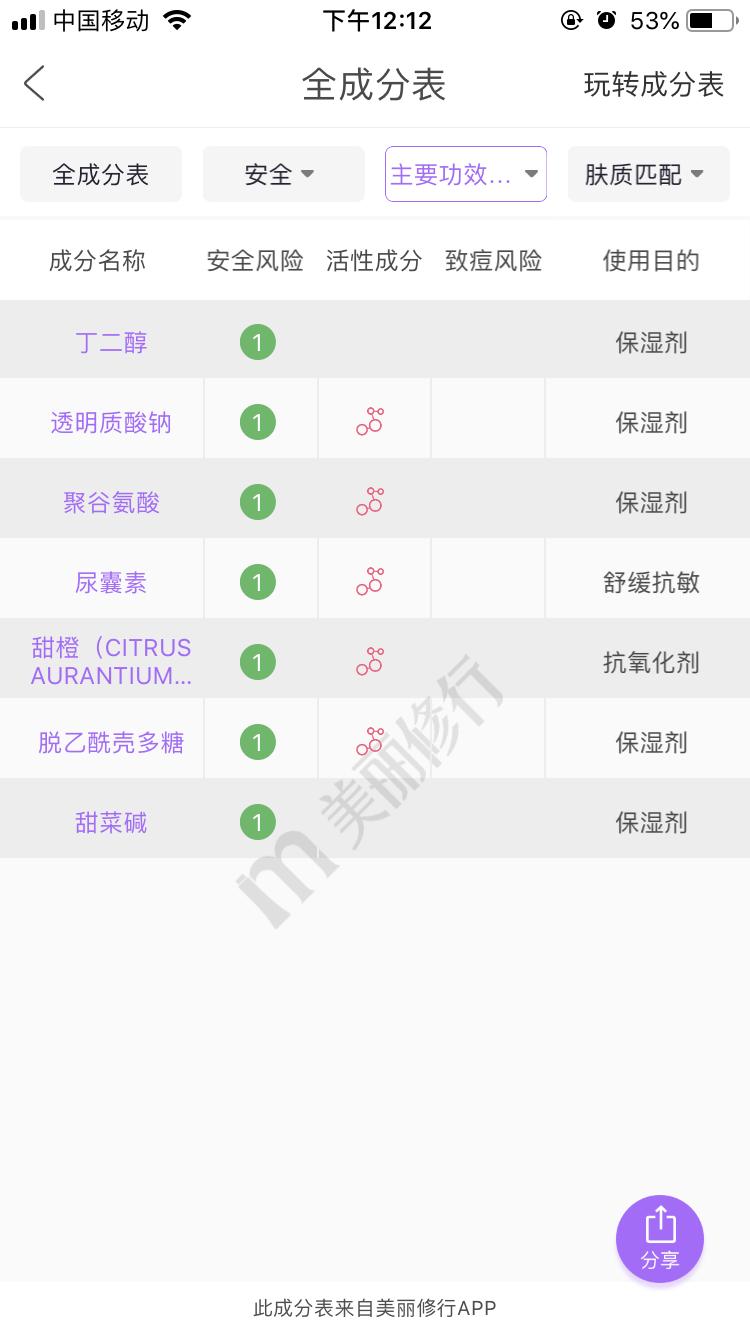This screenshot has height=1334, width=750.
Task: Open the ingredient 尿囊素
Action: click(111, 583)
